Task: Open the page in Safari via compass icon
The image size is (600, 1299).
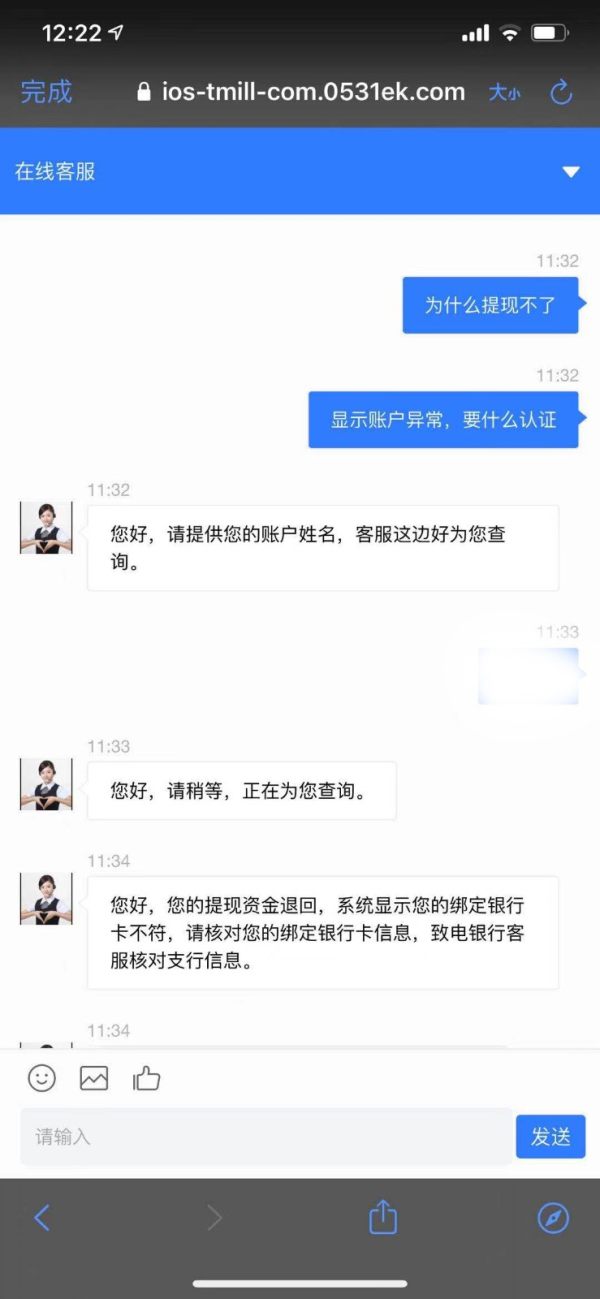Action: click(x=553, y=1217)
